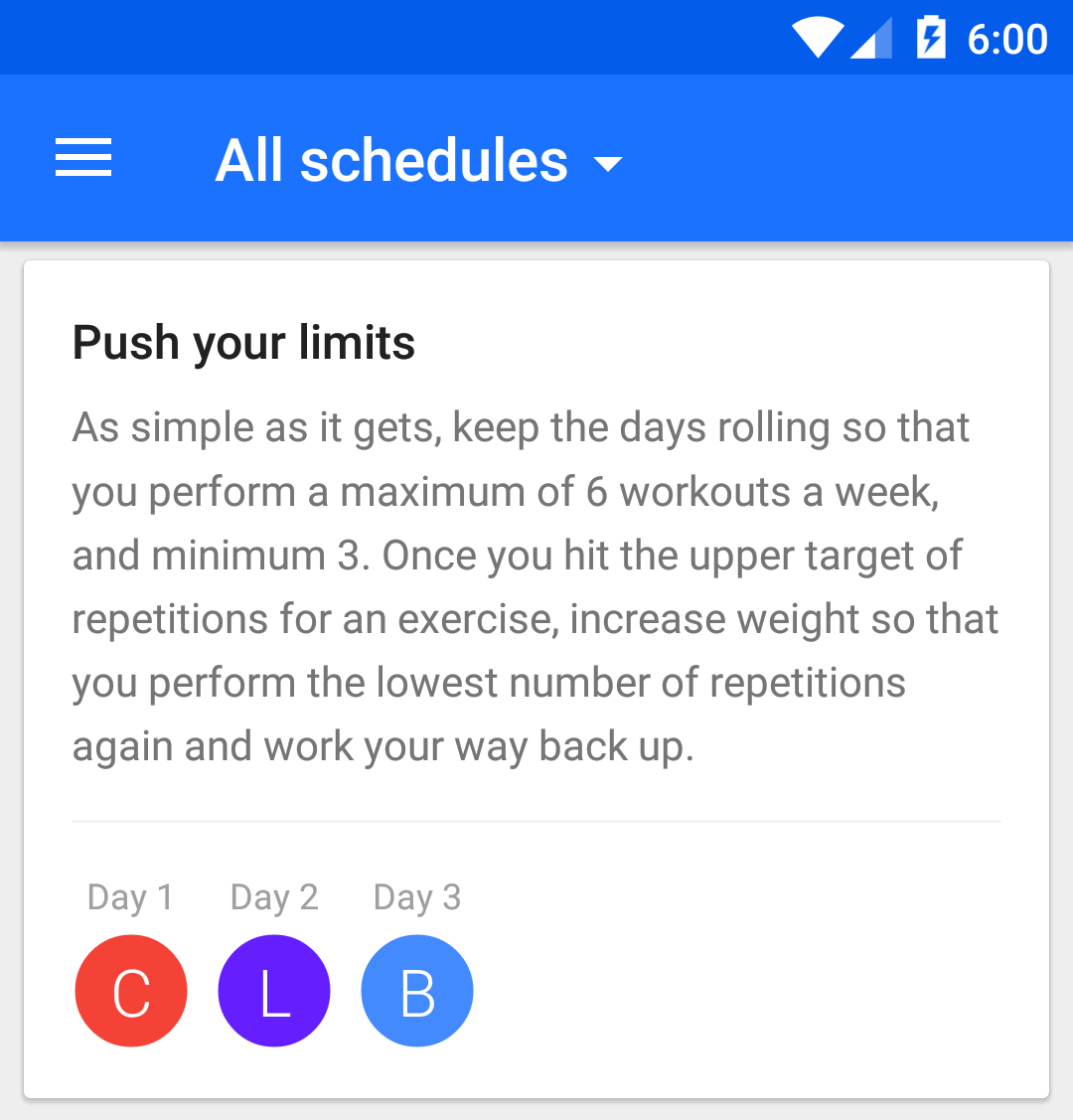Tap the charging battery icon
The width and height of the screenshot is (1073, 1120).
930,38
